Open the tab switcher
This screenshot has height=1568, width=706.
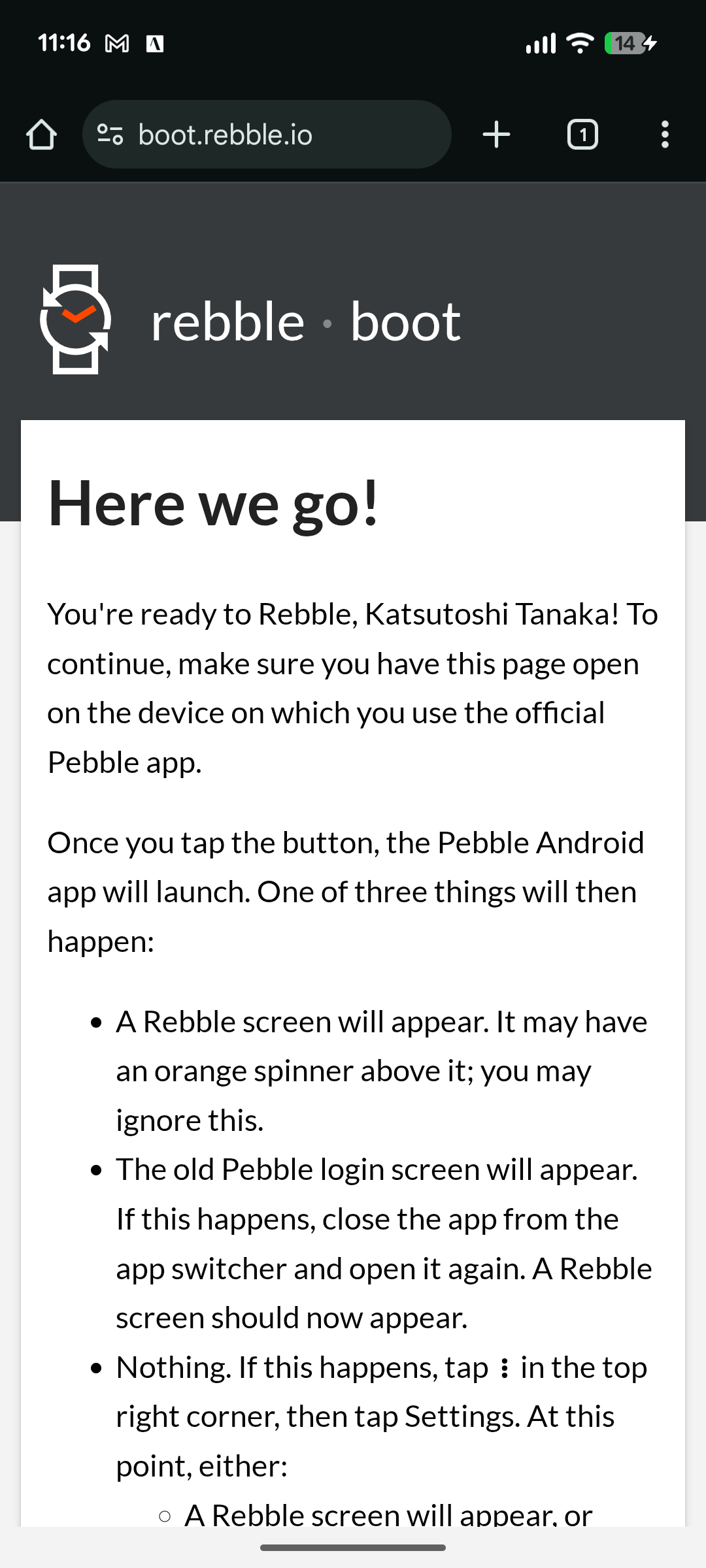pos(582,135)
